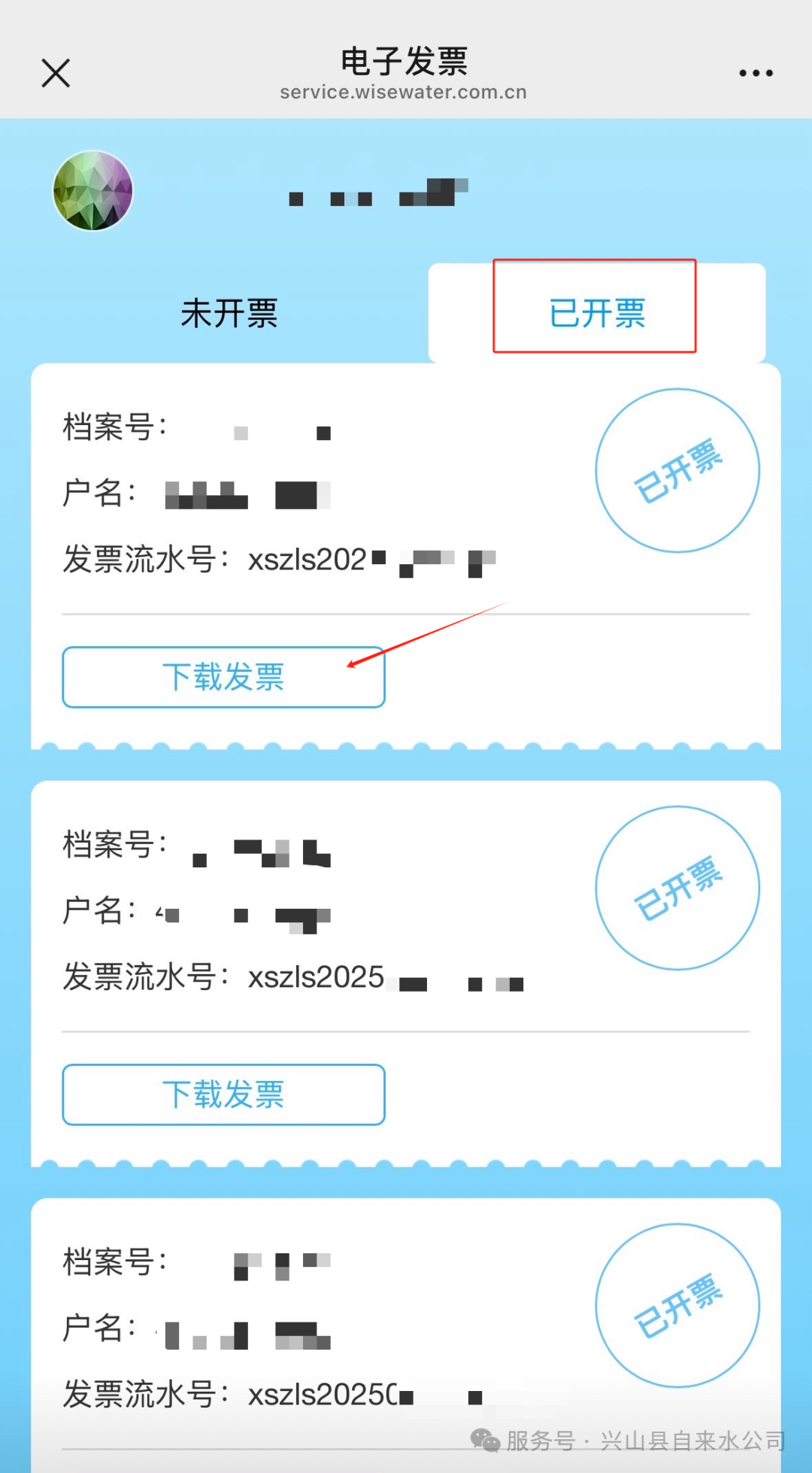Image resolution: width=812 pixels, height=1473 pixels.
Task: Switch to the 已开票 tab
Action: [x=596, y=314]
